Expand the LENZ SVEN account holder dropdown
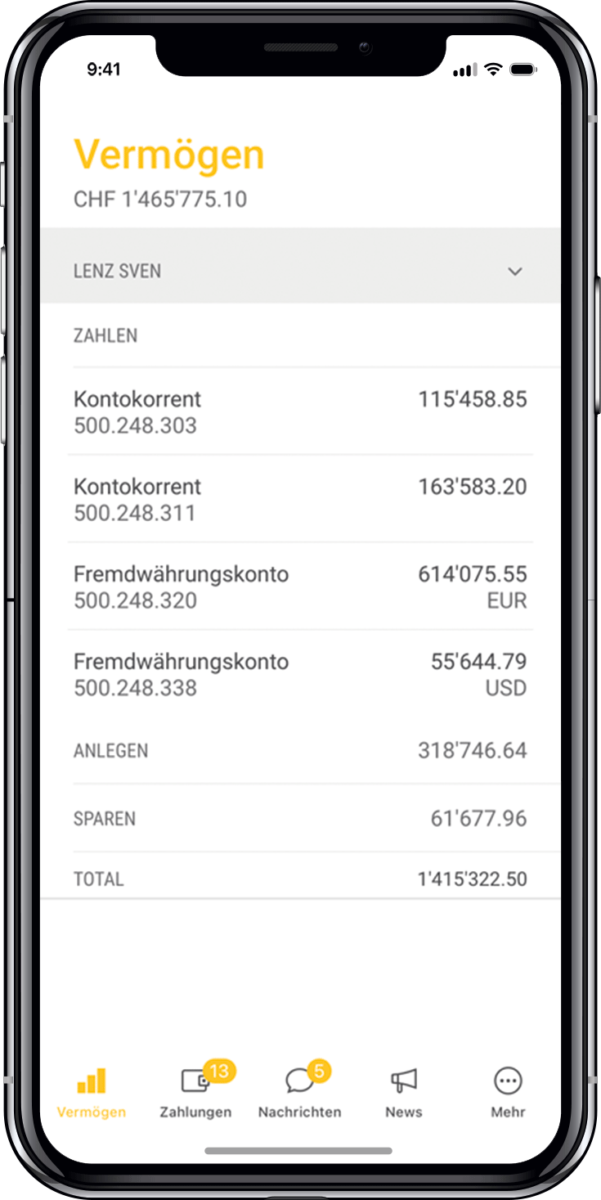Image resolution: width=601 pixels, height=1200 pixels. pyautogui.click(x=514, y=271)
